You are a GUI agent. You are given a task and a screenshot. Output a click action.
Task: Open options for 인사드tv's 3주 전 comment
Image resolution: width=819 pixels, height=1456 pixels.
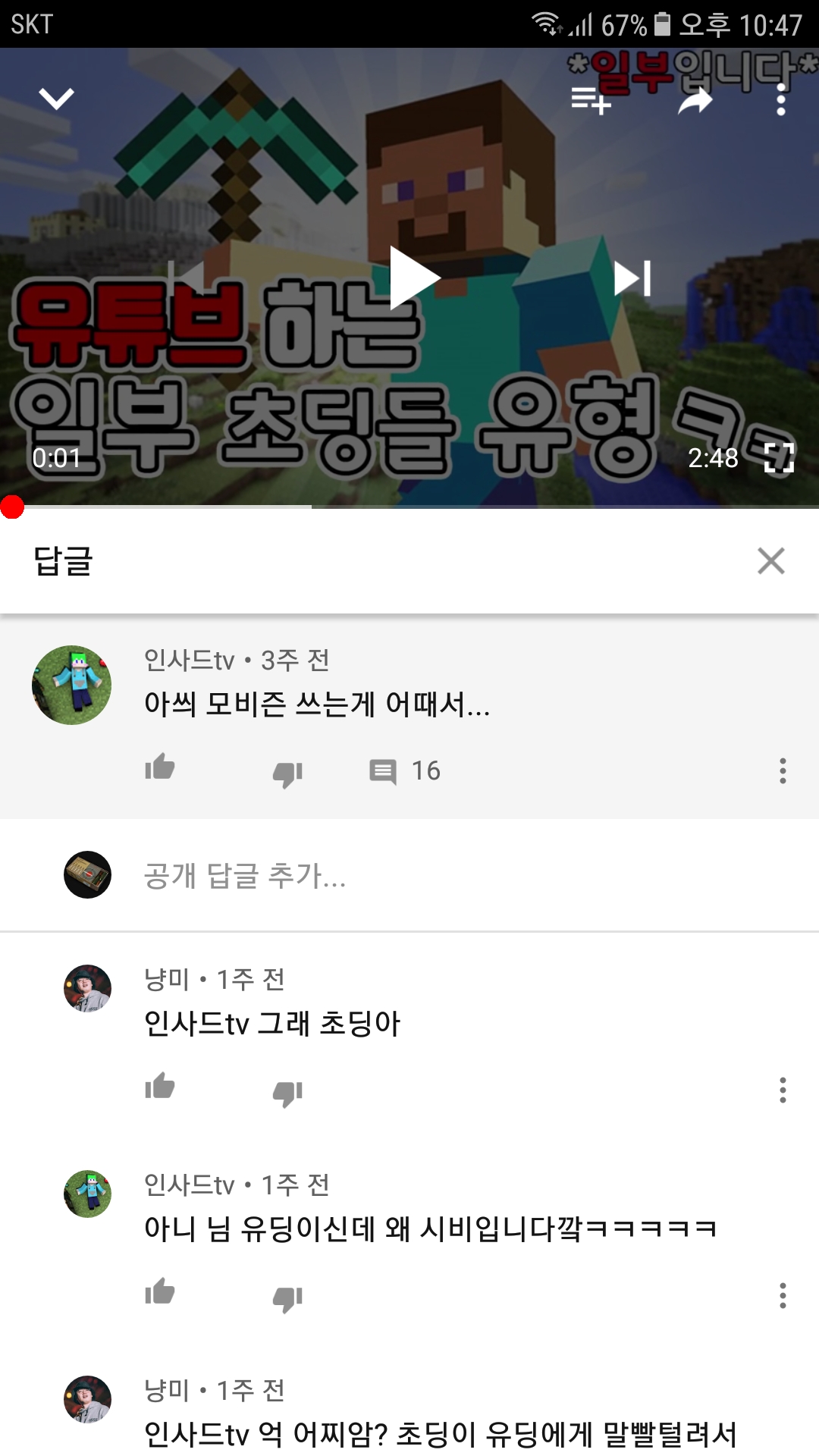pos(783,770)
